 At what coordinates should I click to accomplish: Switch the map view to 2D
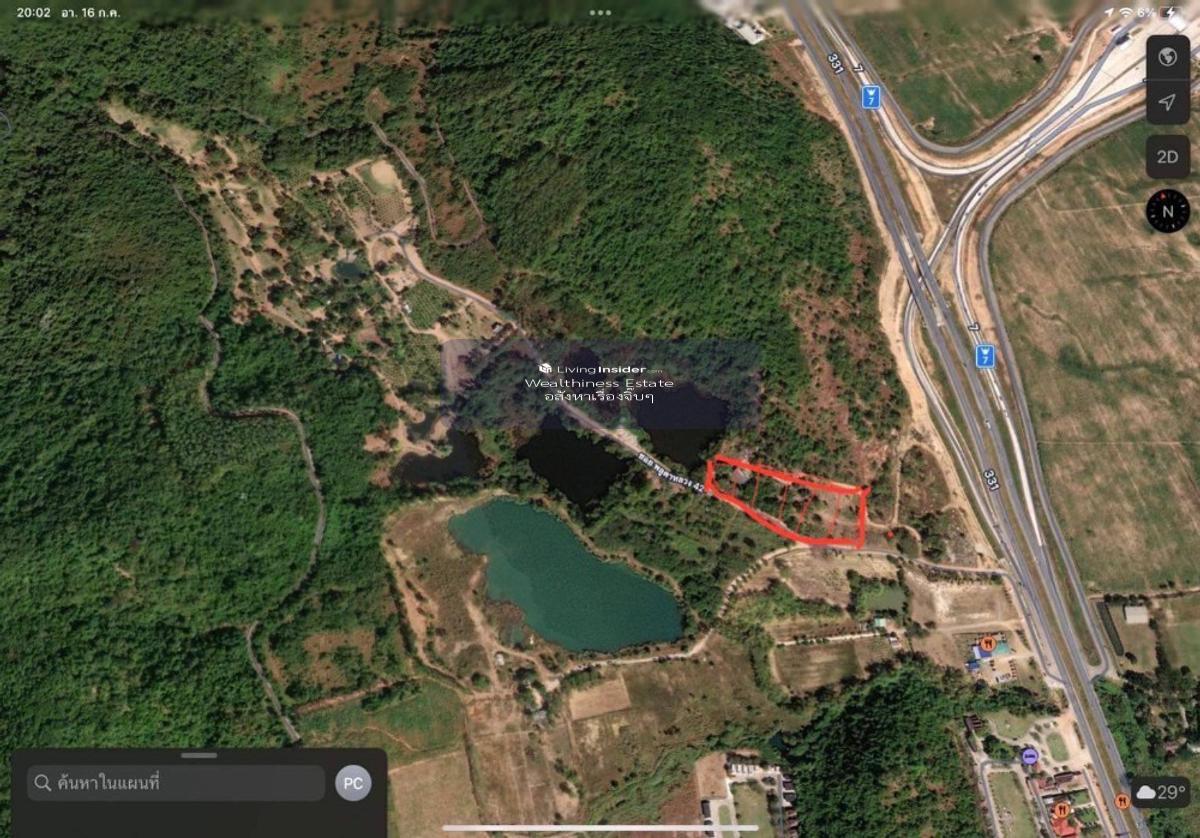click(1167, 157)
